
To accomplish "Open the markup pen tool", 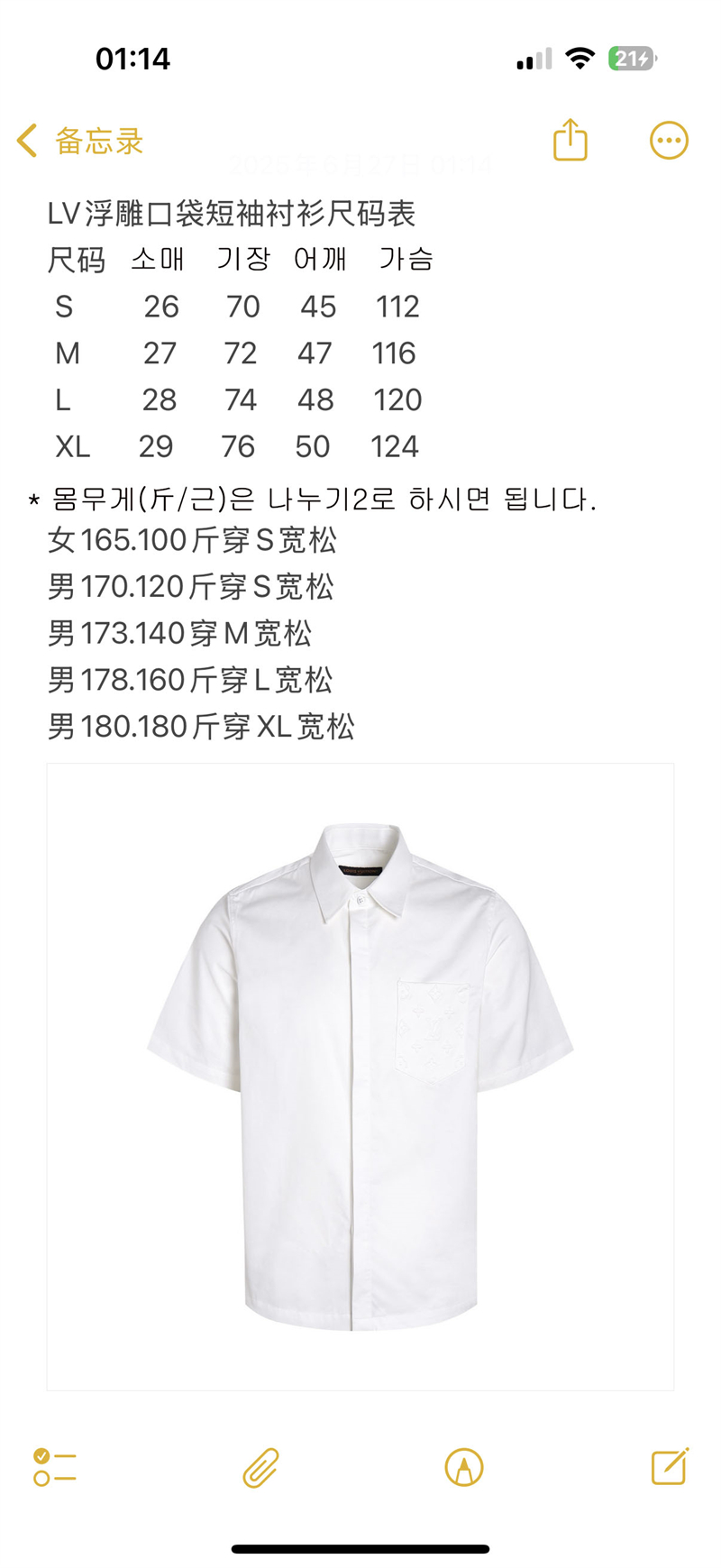I will [464, 1467].
